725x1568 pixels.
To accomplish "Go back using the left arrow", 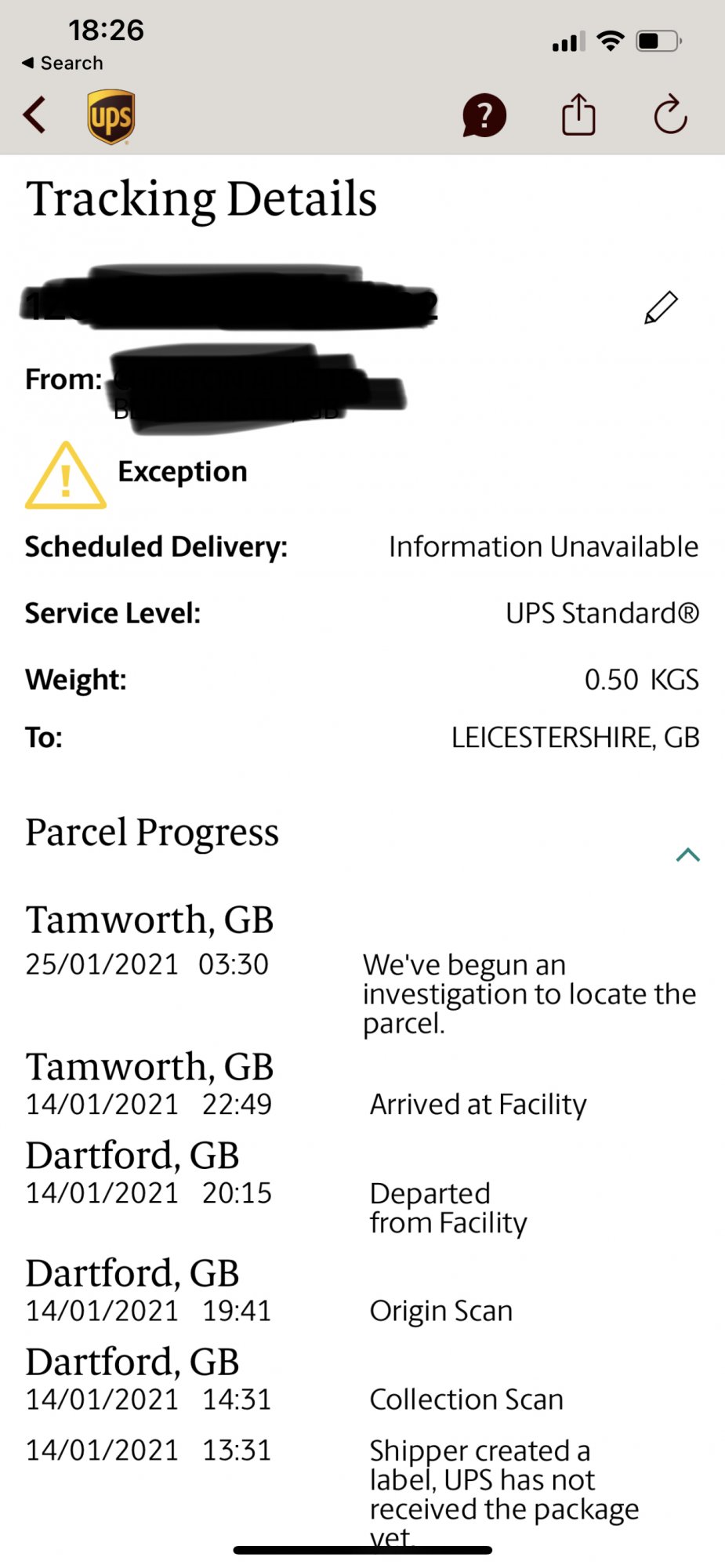I will [34, 116].
